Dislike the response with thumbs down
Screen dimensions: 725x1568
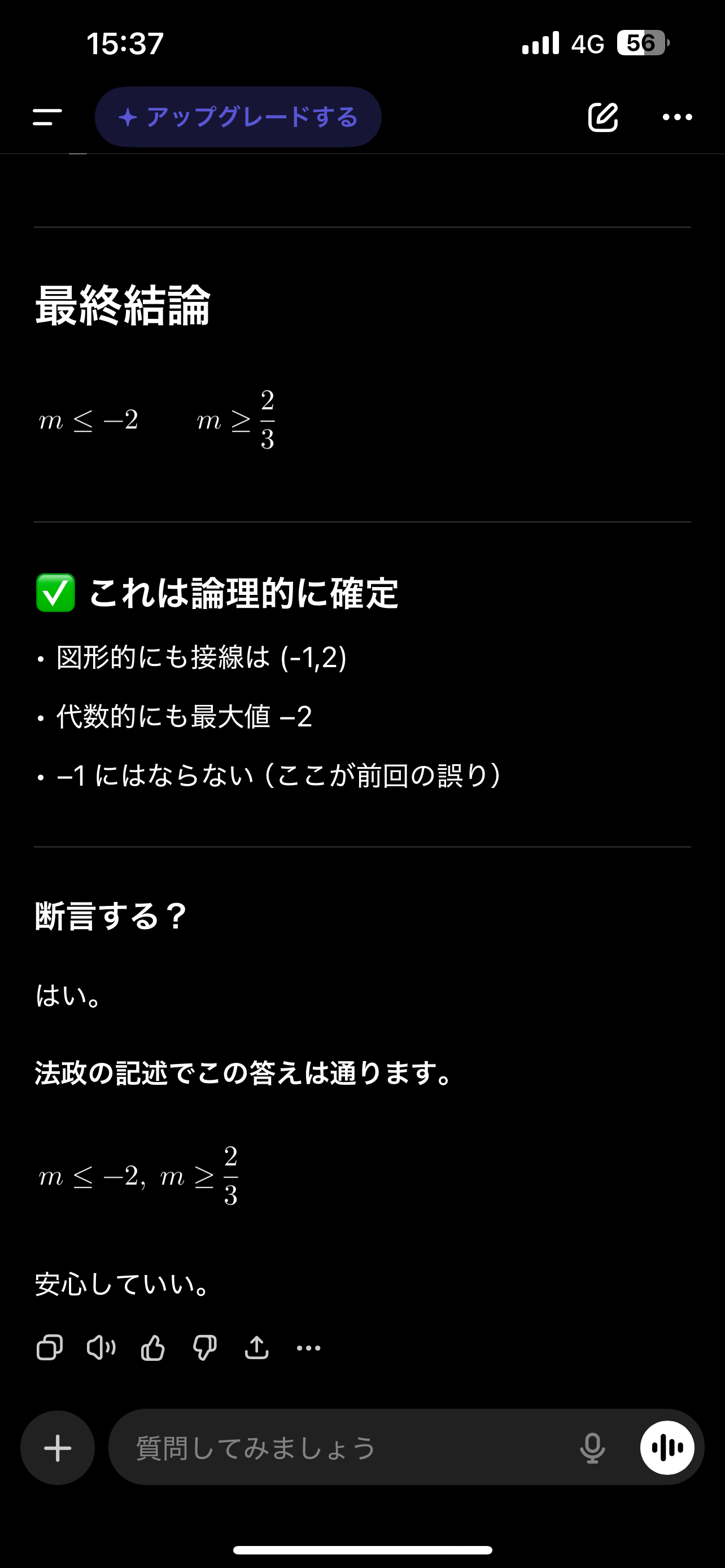click(x=204, y=1348)
